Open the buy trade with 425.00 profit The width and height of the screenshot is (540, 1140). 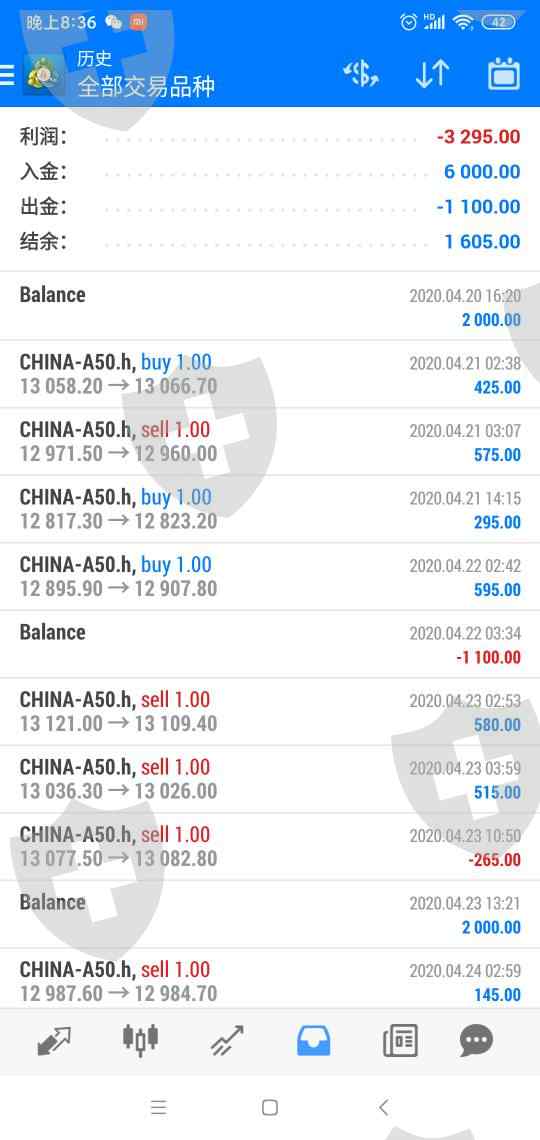coord(270,374)
